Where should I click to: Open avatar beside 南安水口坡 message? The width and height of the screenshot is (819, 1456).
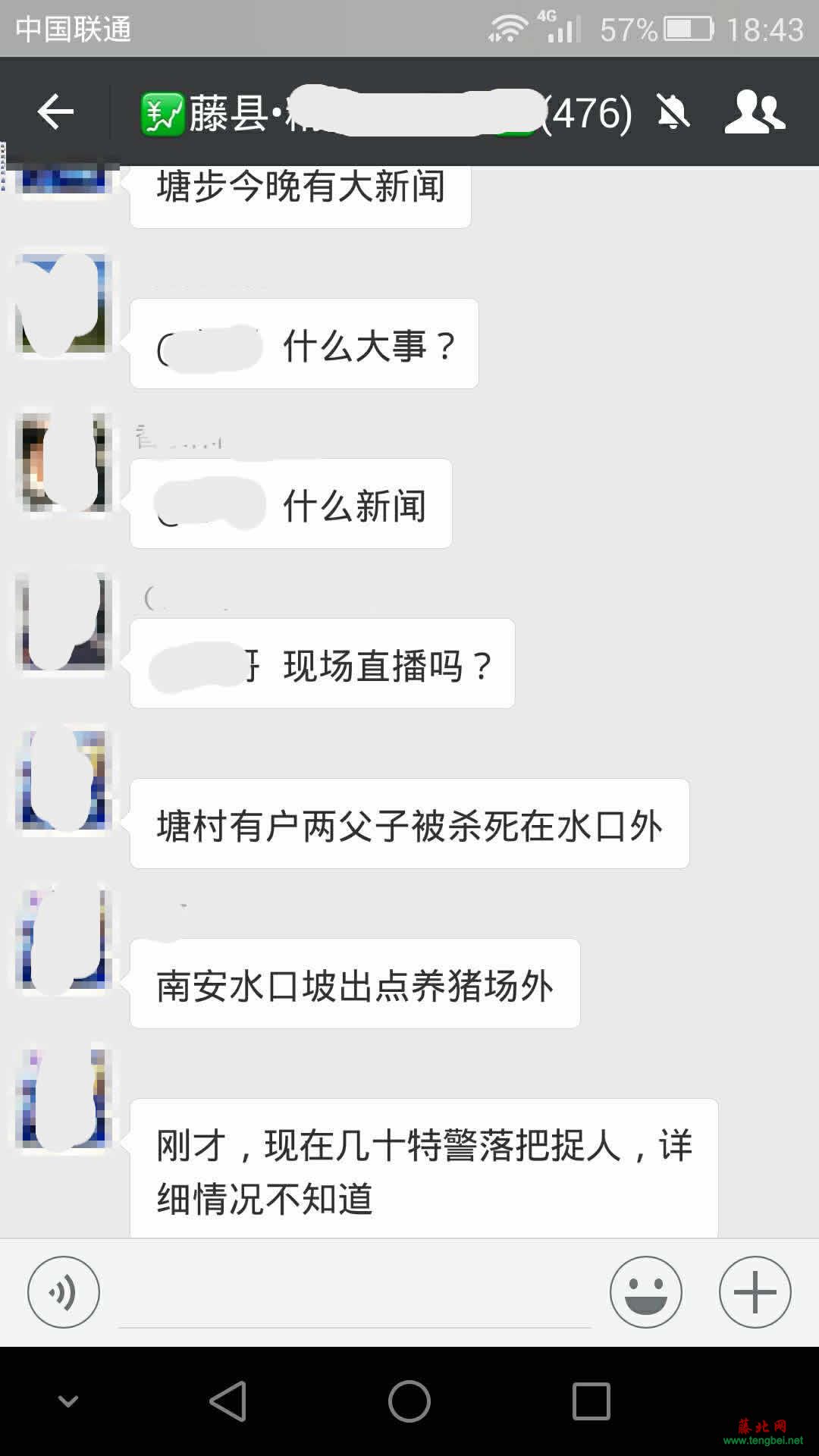pyautogui.click(x=64, y=939)
